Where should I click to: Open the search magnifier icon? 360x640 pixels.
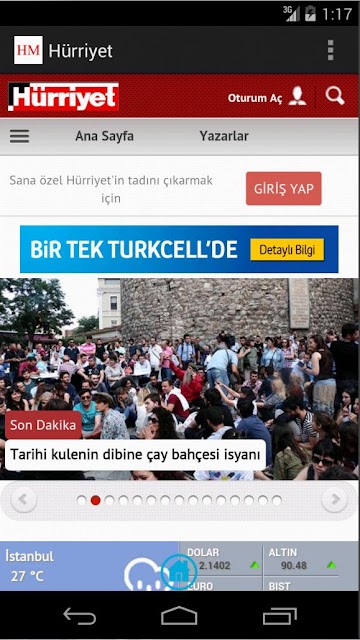[335, 96]
